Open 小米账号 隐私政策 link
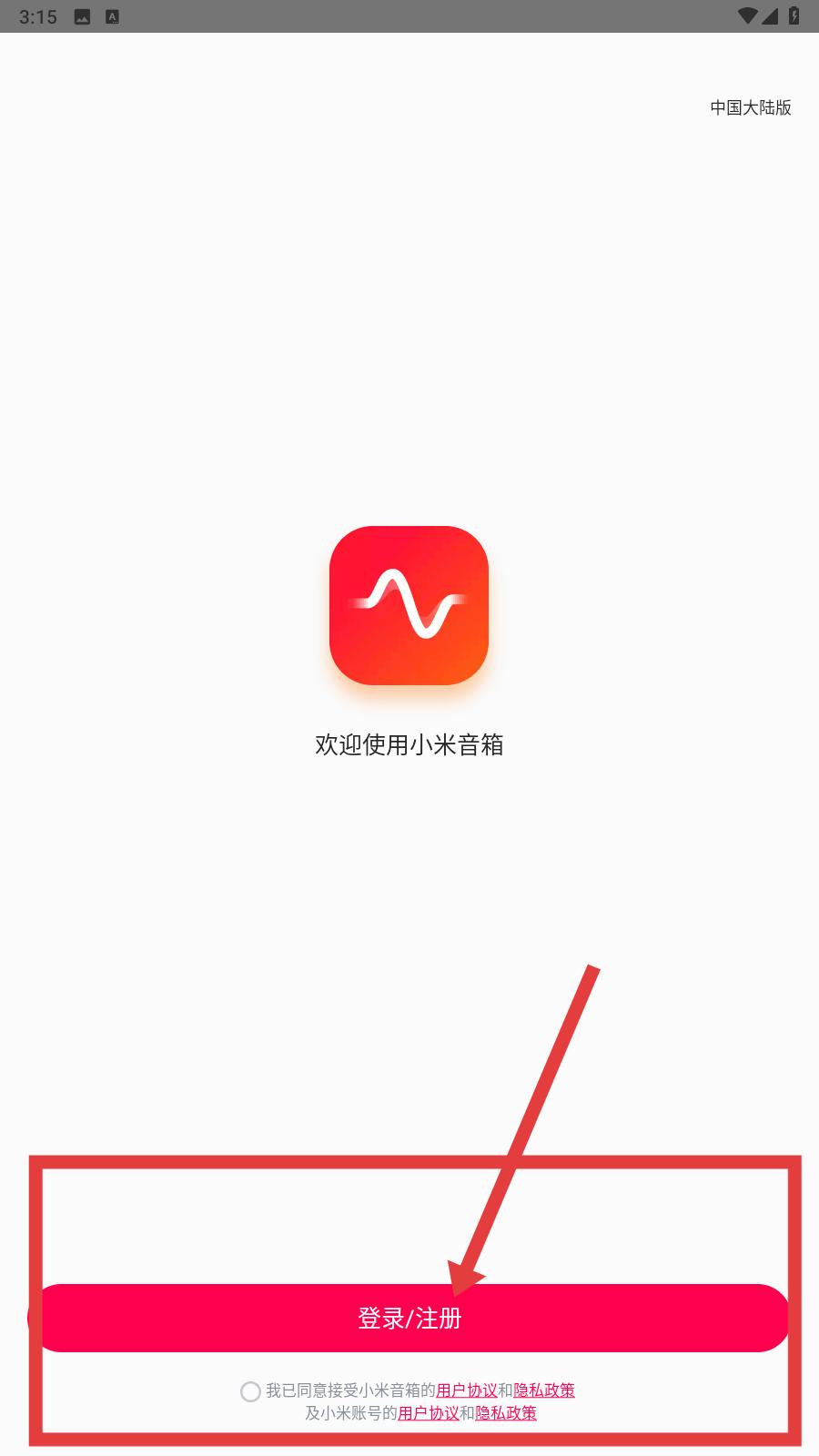The width and height of the screenshot is (819, 1456). click(506, 1413)
